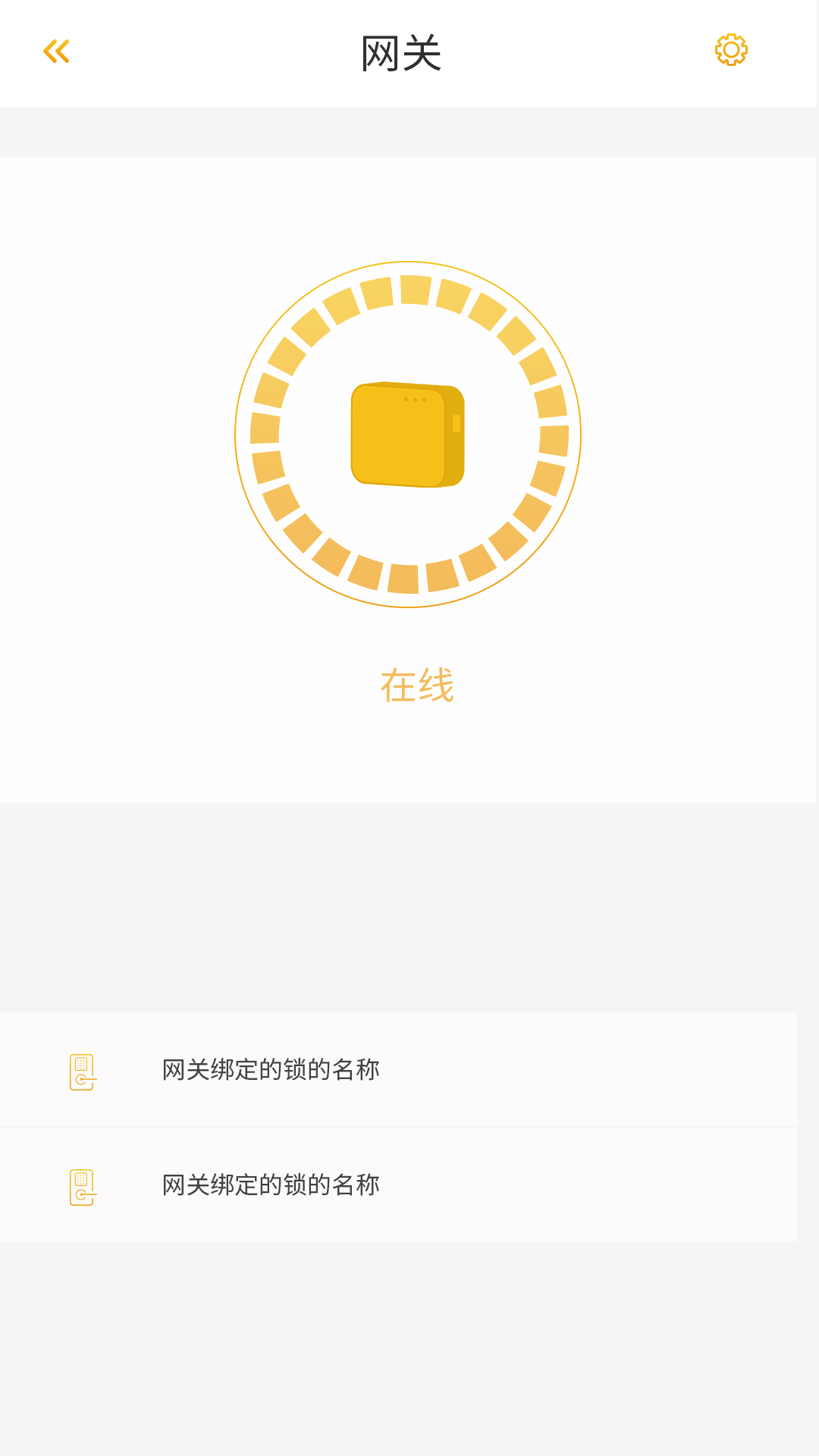The width and height of the screenshot is (819, 1456).
Task: Return to previous screen via back arrow
Action: pos(55,52)
